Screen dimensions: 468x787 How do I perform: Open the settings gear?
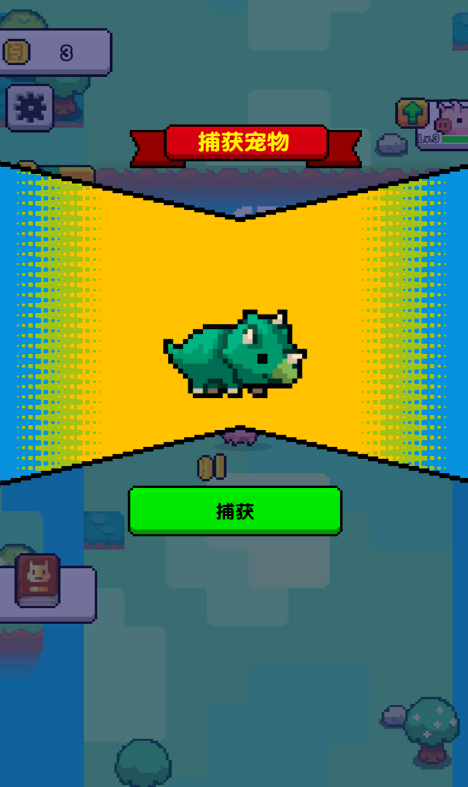click(x=30, y=107)
